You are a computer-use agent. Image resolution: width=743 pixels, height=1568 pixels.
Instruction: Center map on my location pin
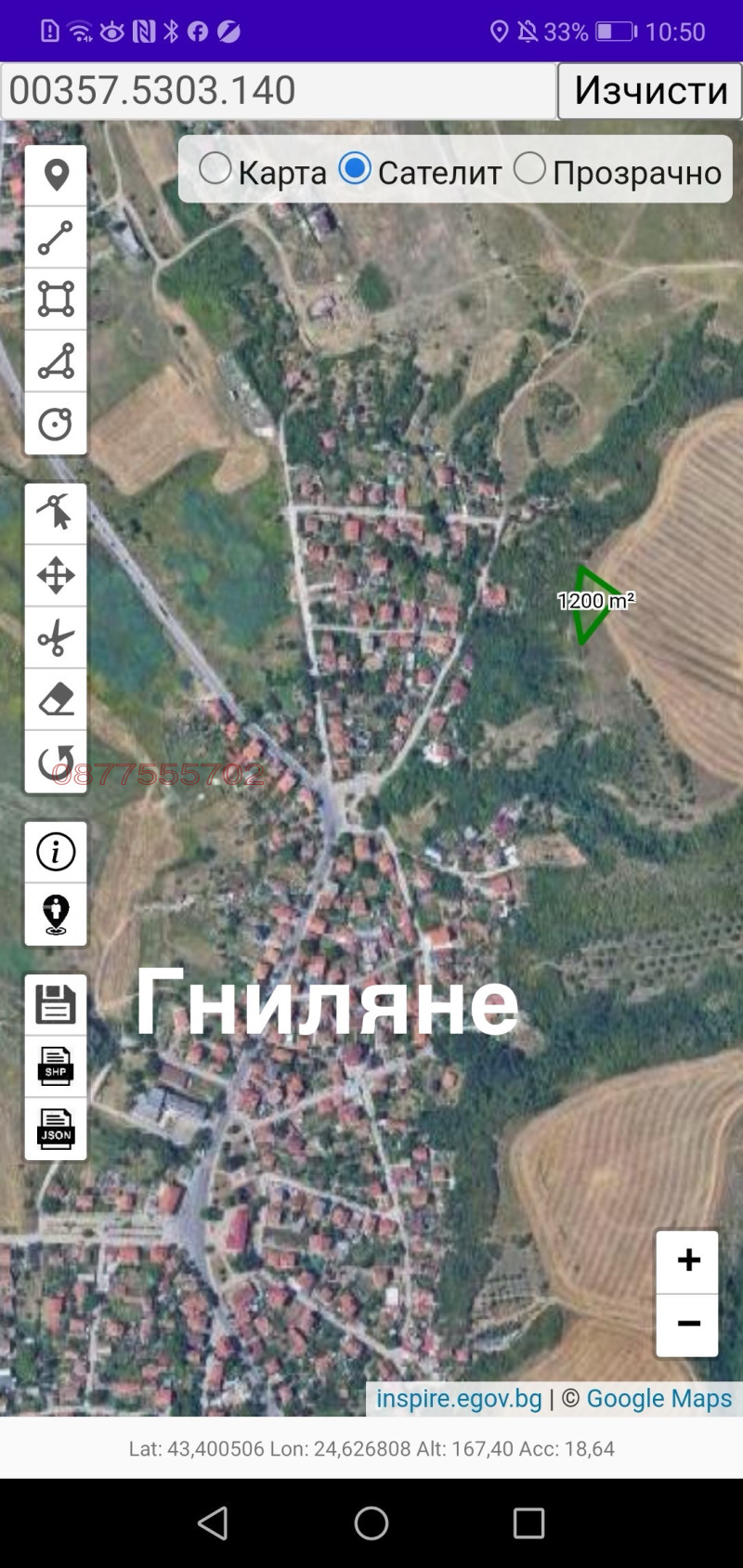point(56,914)
